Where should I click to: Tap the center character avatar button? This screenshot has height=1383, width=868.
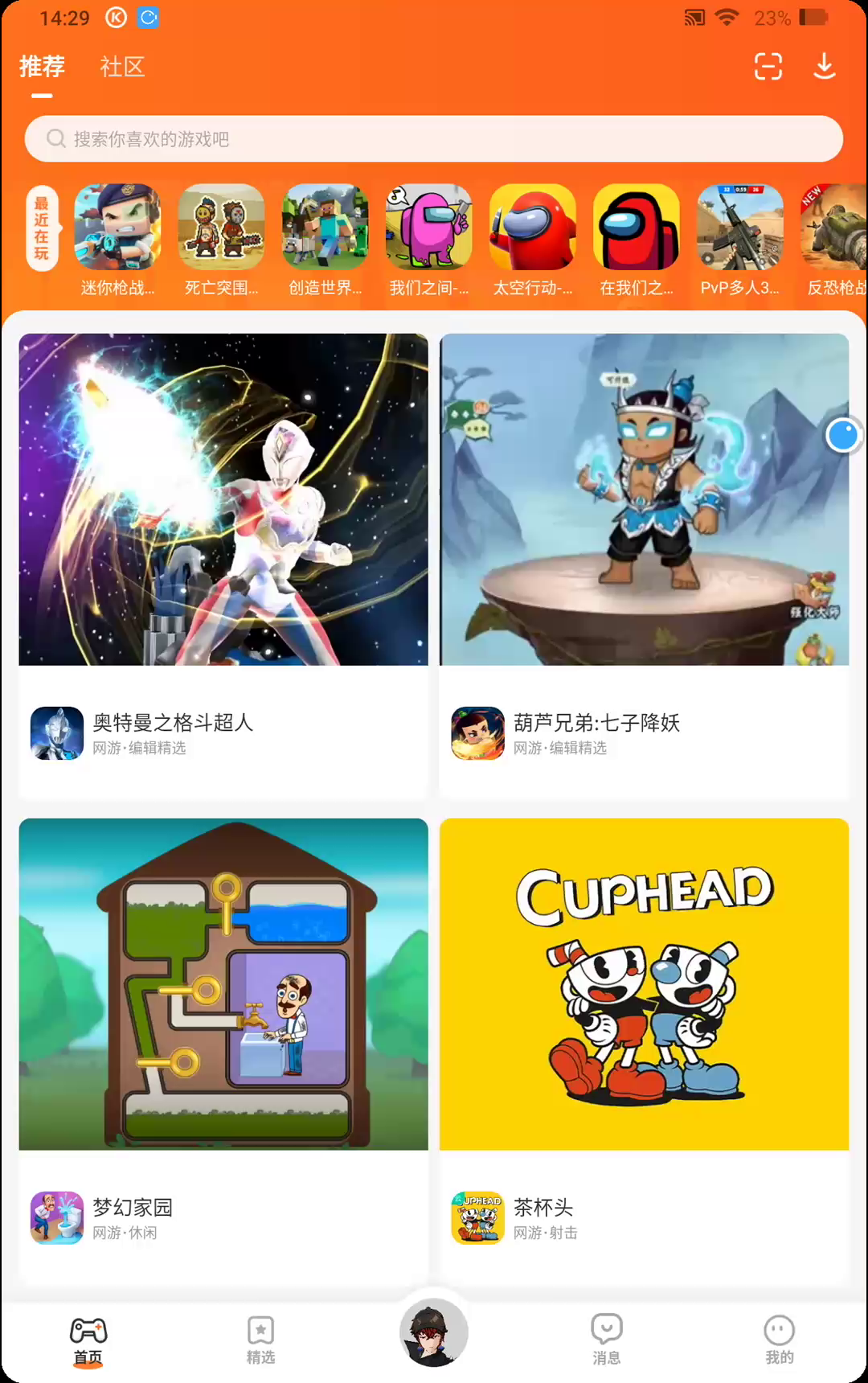[x=434, y=1332]
